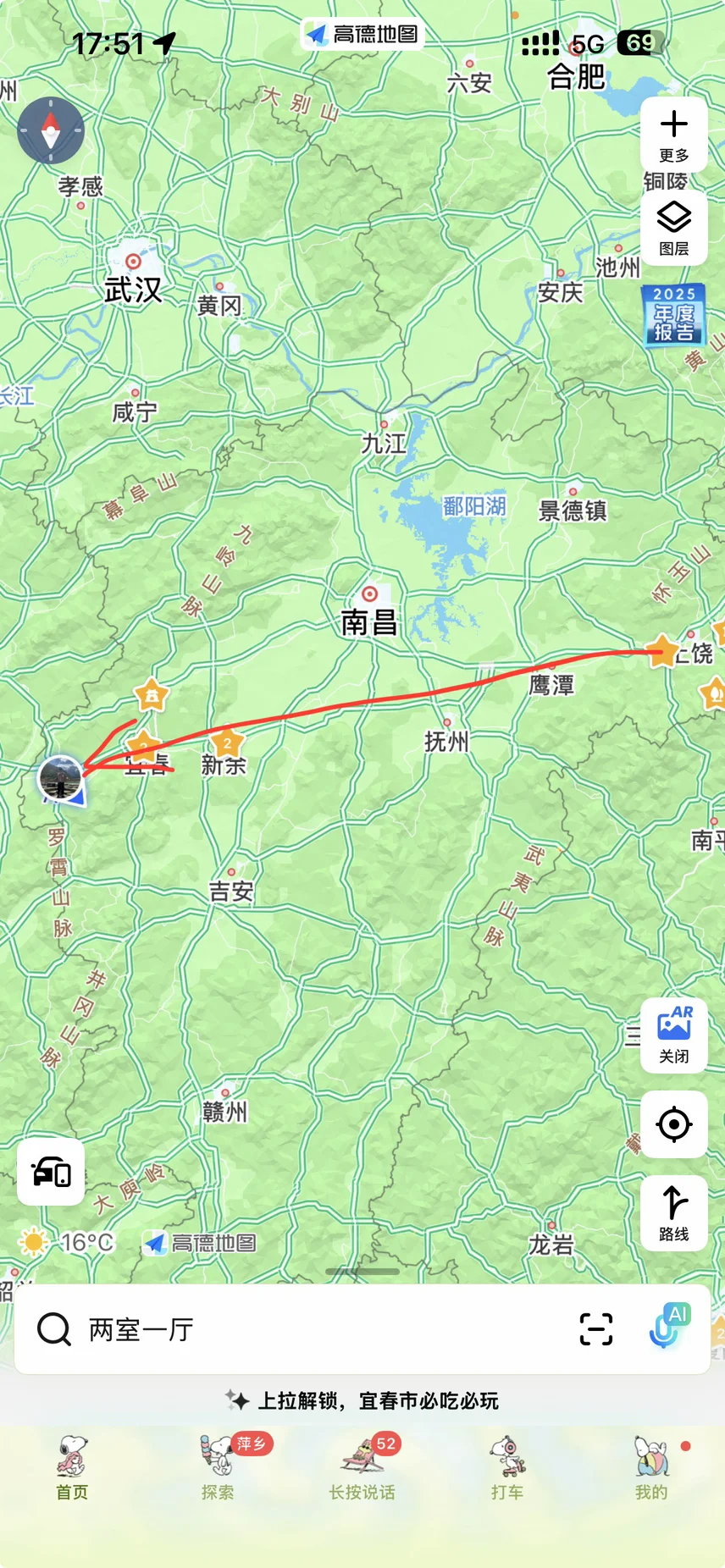Tap the compass to reset map orientation
Screen dimensions: 725x1568
pos(51,131)
